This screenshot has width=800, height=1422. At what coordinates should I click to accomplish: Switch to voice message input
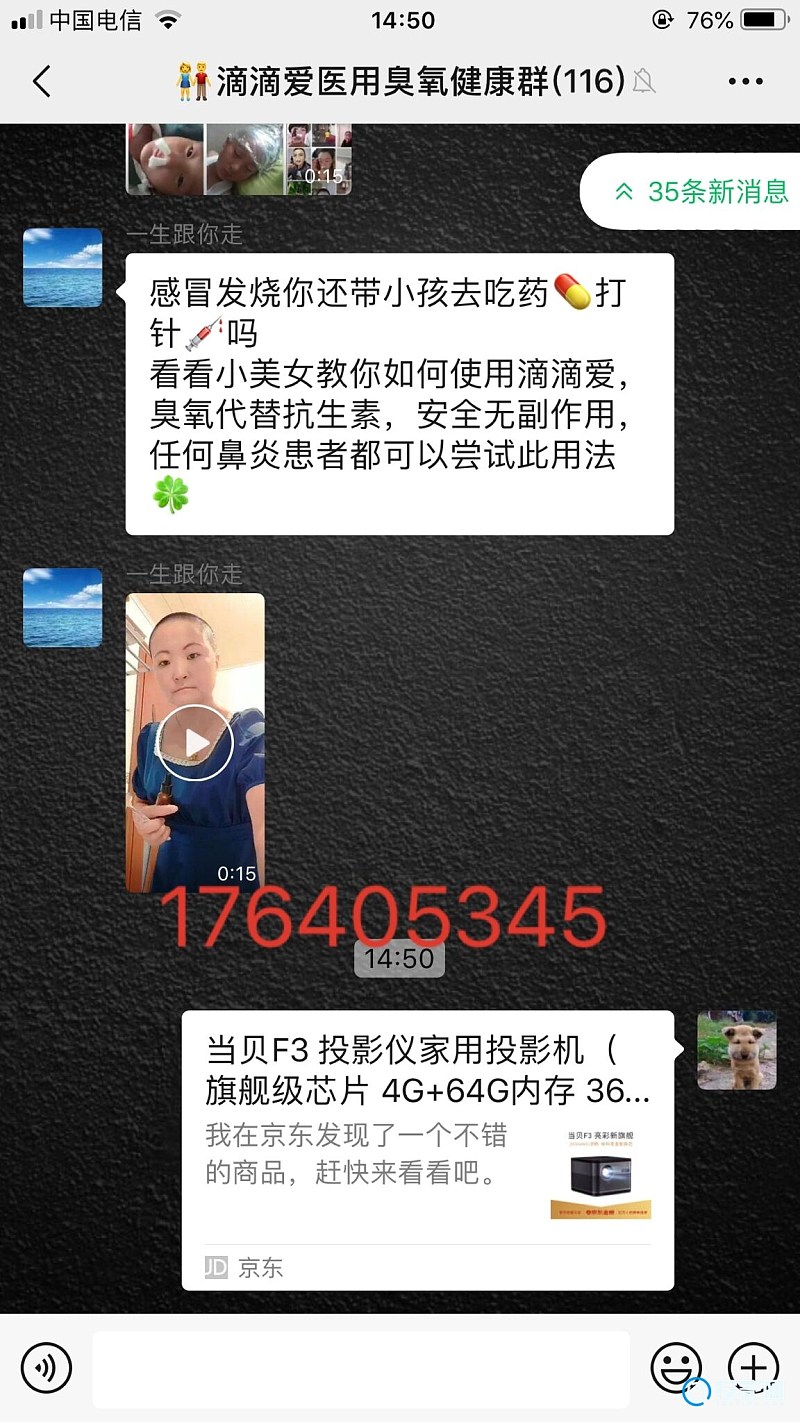pyautogui.click(x=46, y=1367)
